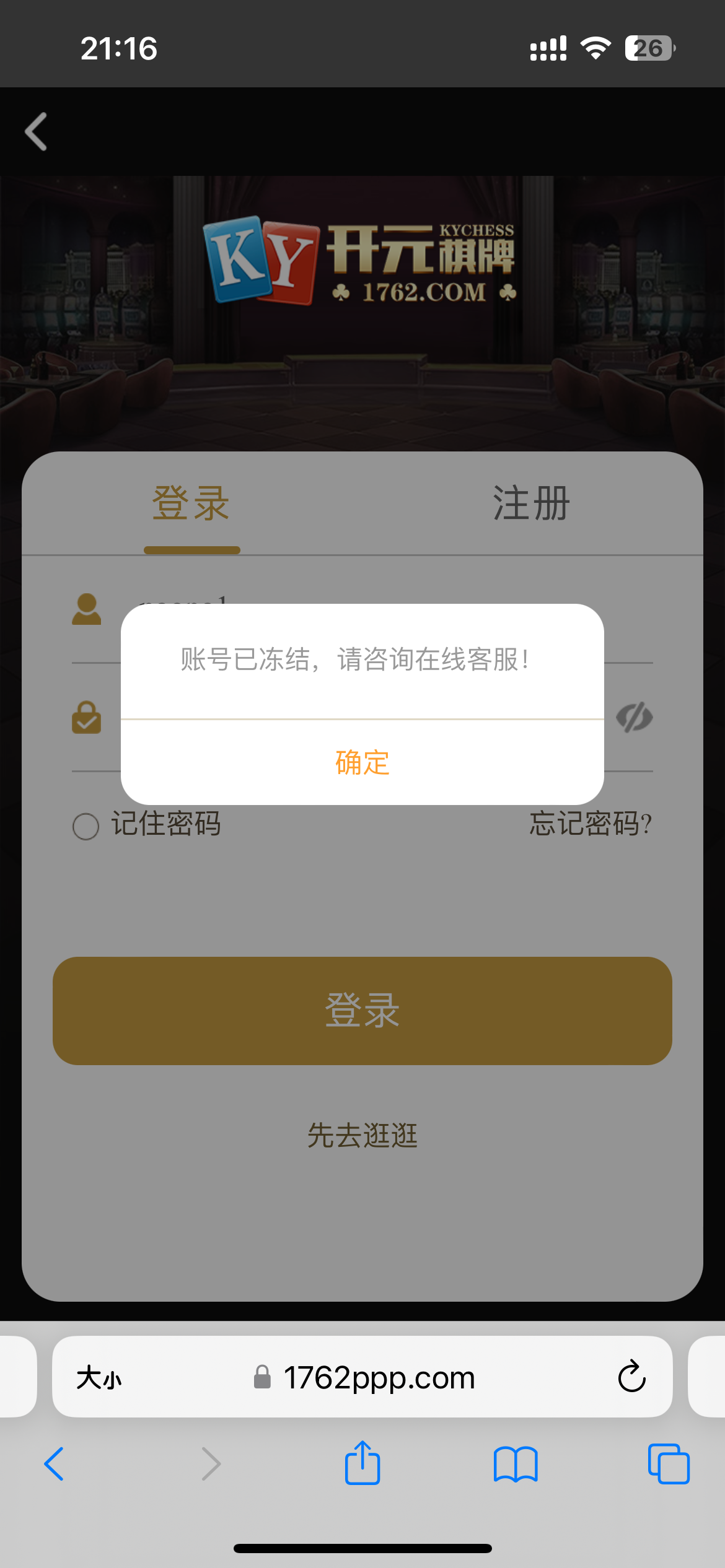Toggle password visibility with the eye icon
This screenshot has height=1568, width=725.
(634, 718)
